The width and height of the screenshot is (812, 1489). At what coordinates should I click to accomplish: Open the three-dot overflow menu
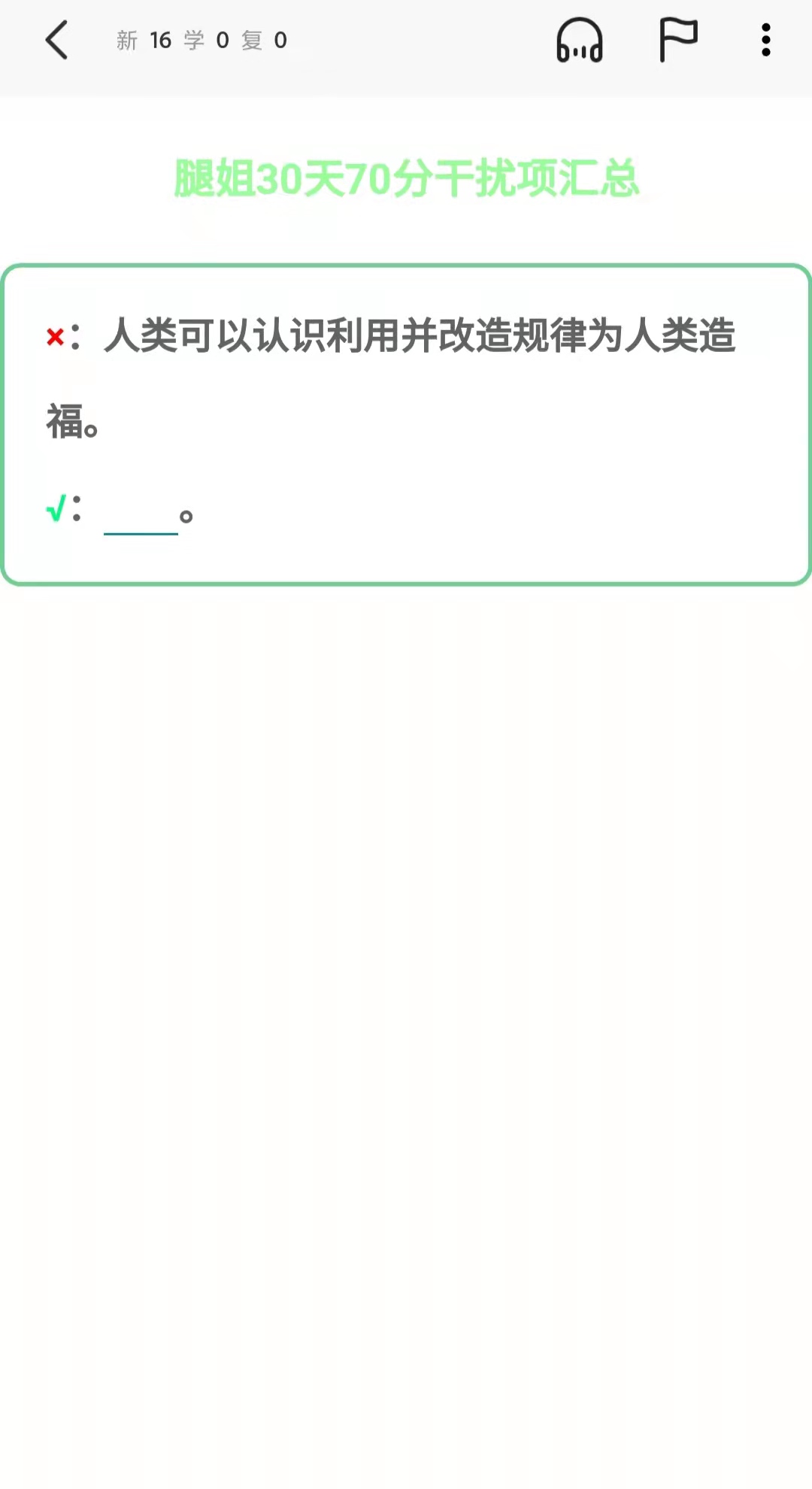(765, 40)
